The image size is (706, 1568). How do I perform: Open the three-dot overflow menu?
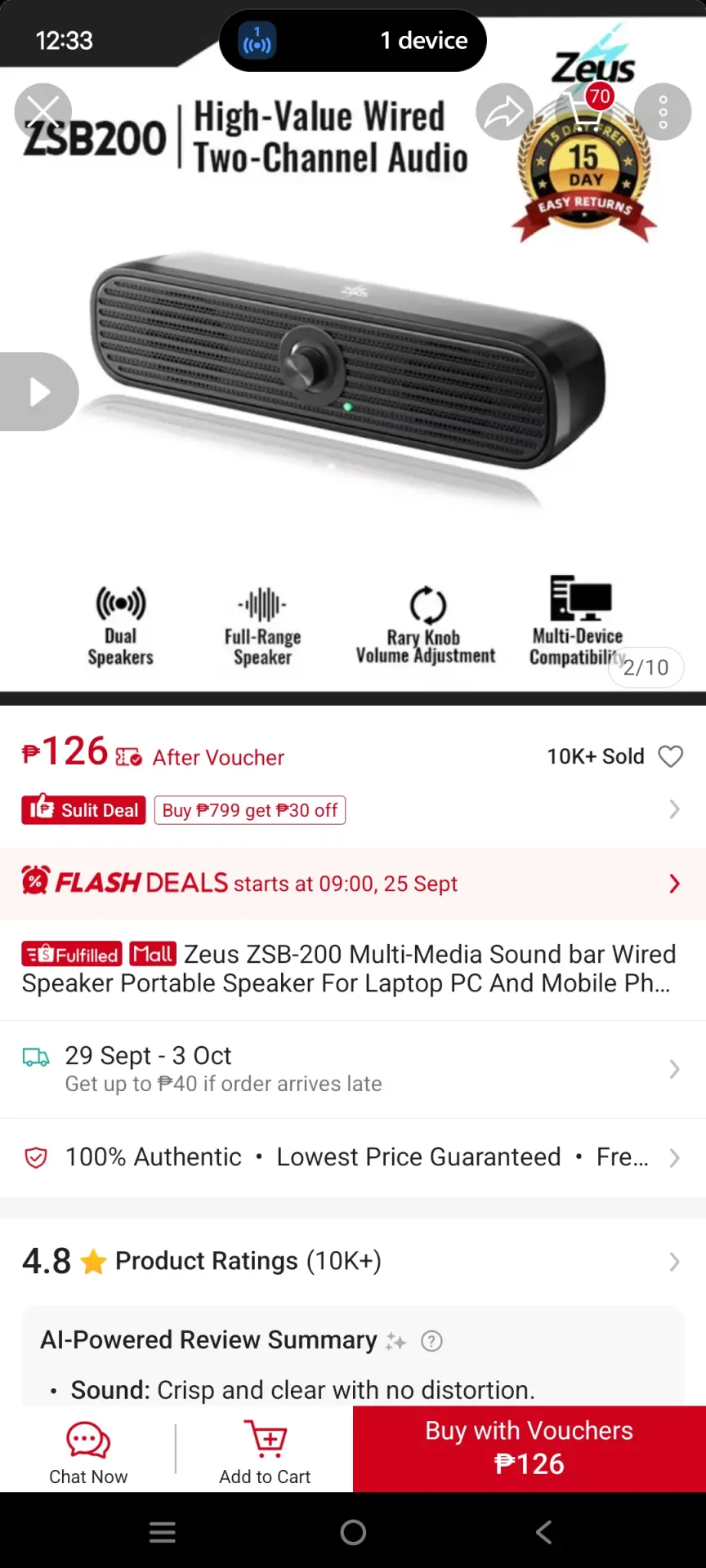(x=663, y=112)
